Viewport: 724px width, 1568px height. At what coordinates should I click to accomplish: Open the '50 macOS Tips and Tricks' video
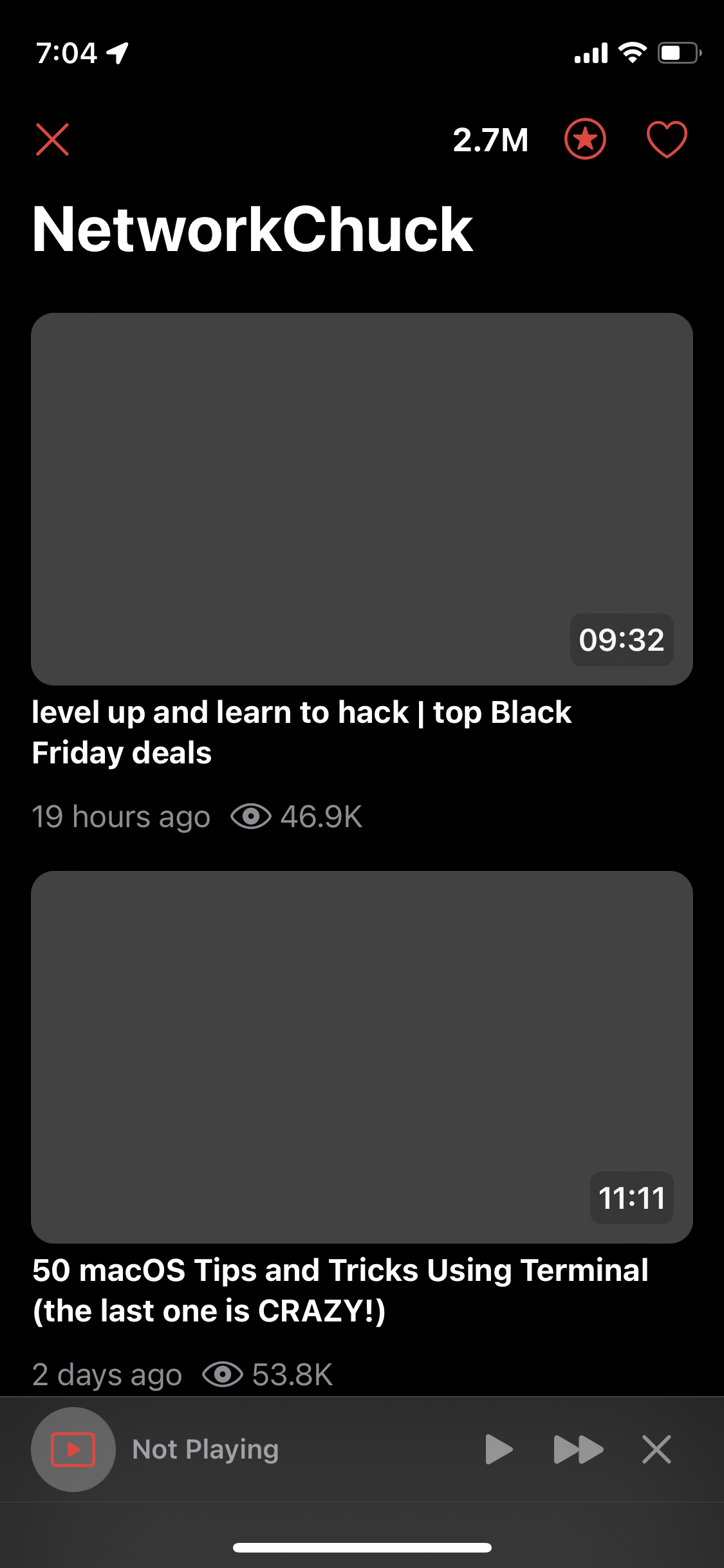point(362,1057)
